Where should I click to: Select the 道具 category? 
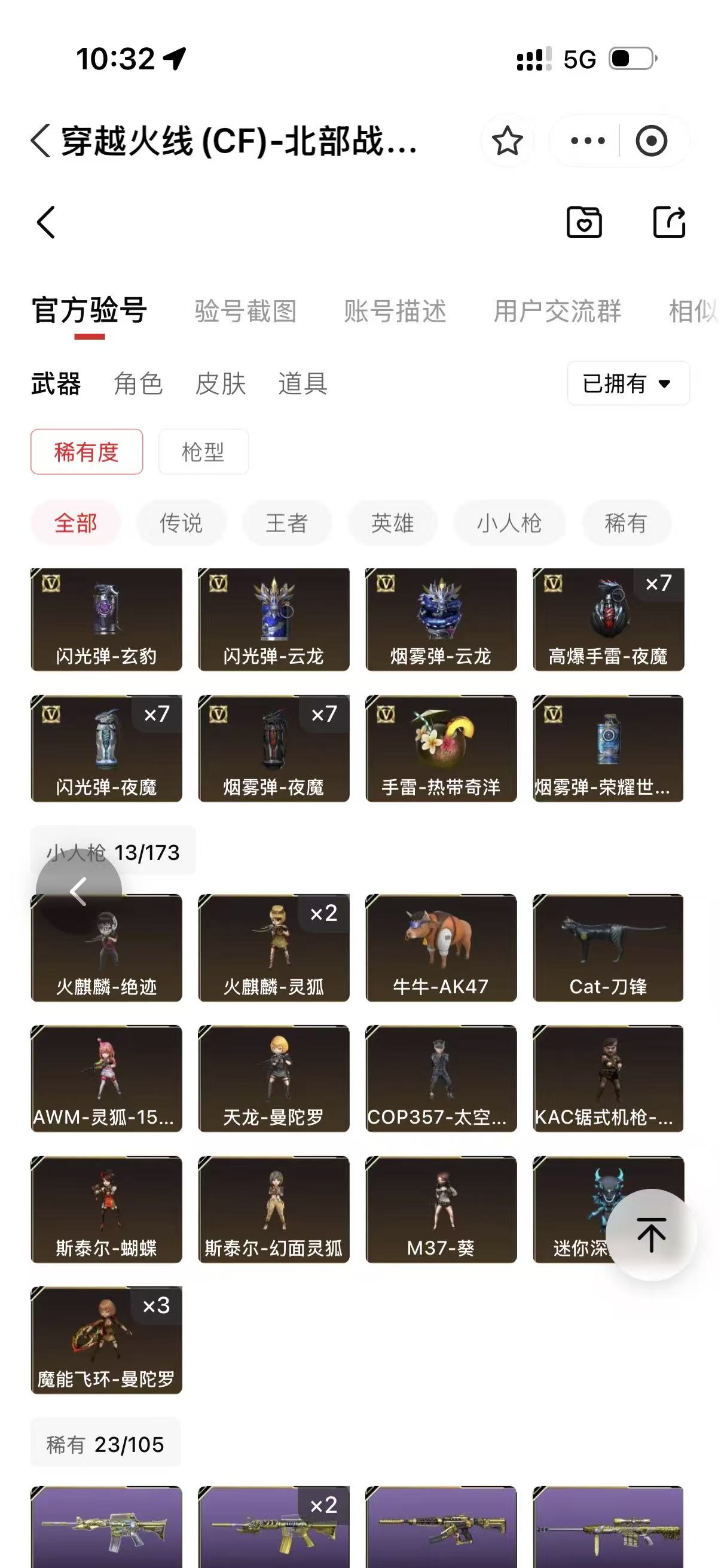(303, 383)
